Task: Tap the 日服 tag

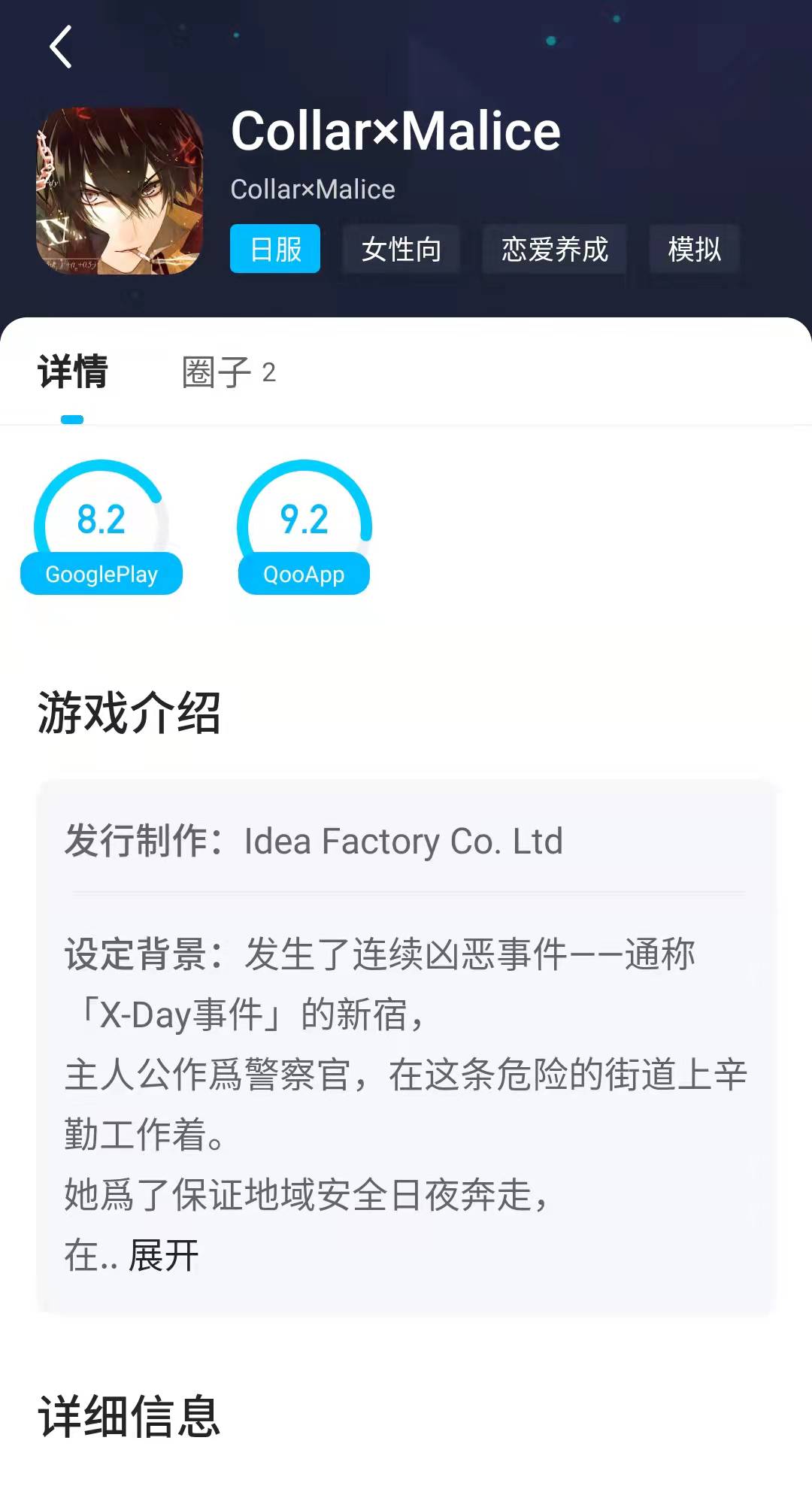Action: tap(275, 249)
